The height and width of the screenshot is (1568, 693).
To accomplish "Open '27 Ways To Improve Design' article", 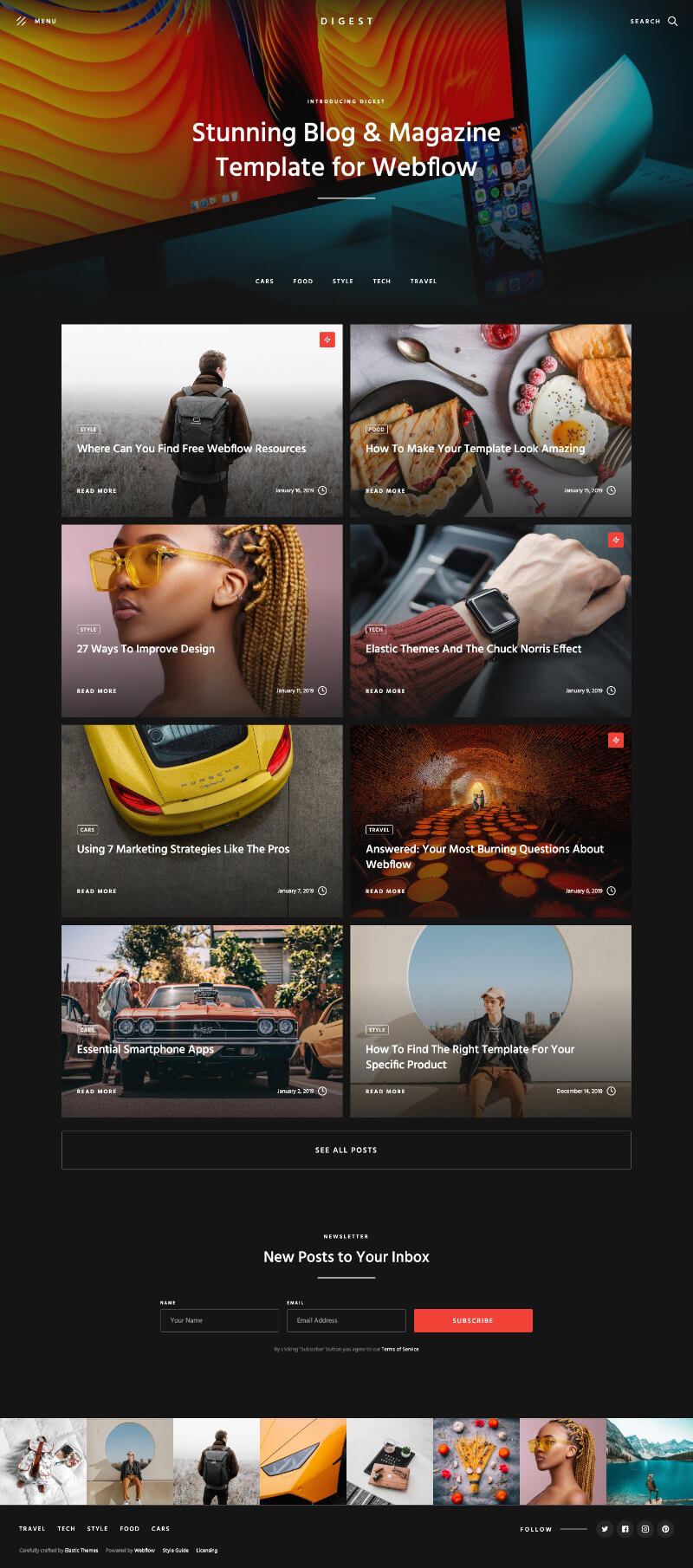I will point(146,649).
